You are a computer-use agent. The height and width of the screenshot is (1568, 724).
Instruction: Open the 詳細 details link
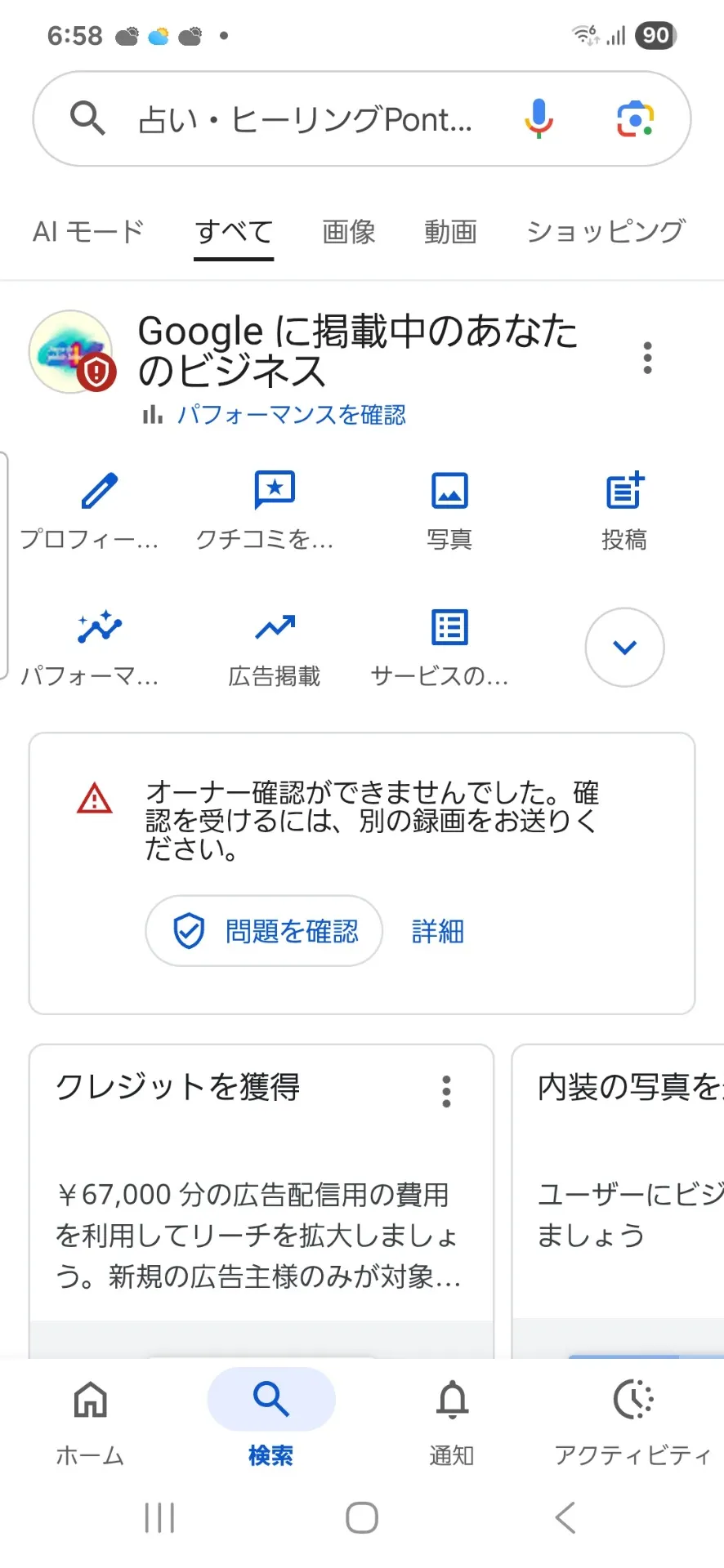click(437, 931)
